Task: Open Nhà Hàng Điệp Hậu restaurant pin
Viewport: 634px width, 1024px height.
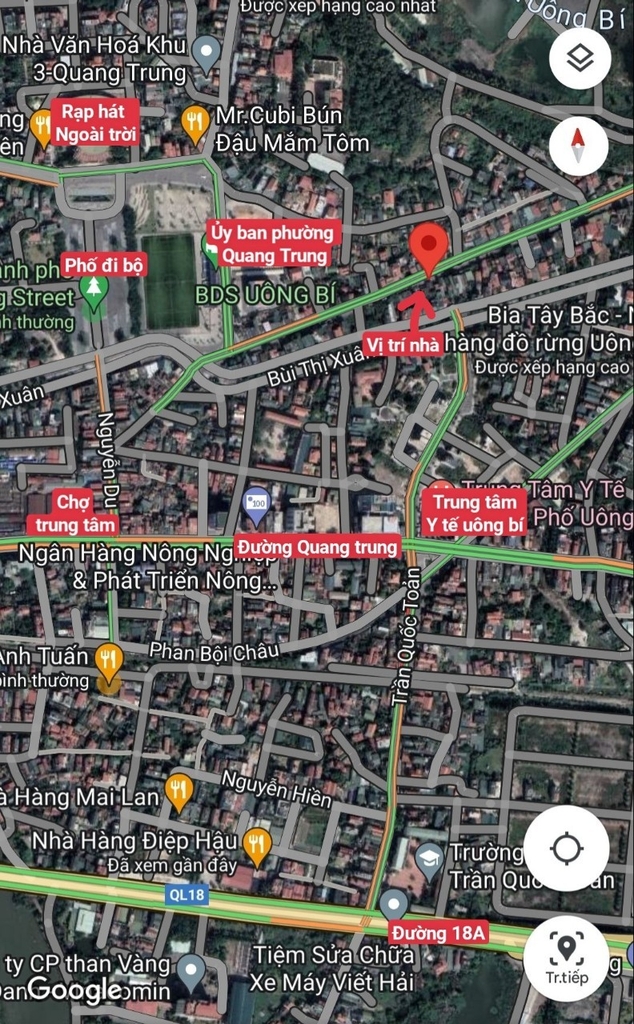Action: (x=257, y=848)
